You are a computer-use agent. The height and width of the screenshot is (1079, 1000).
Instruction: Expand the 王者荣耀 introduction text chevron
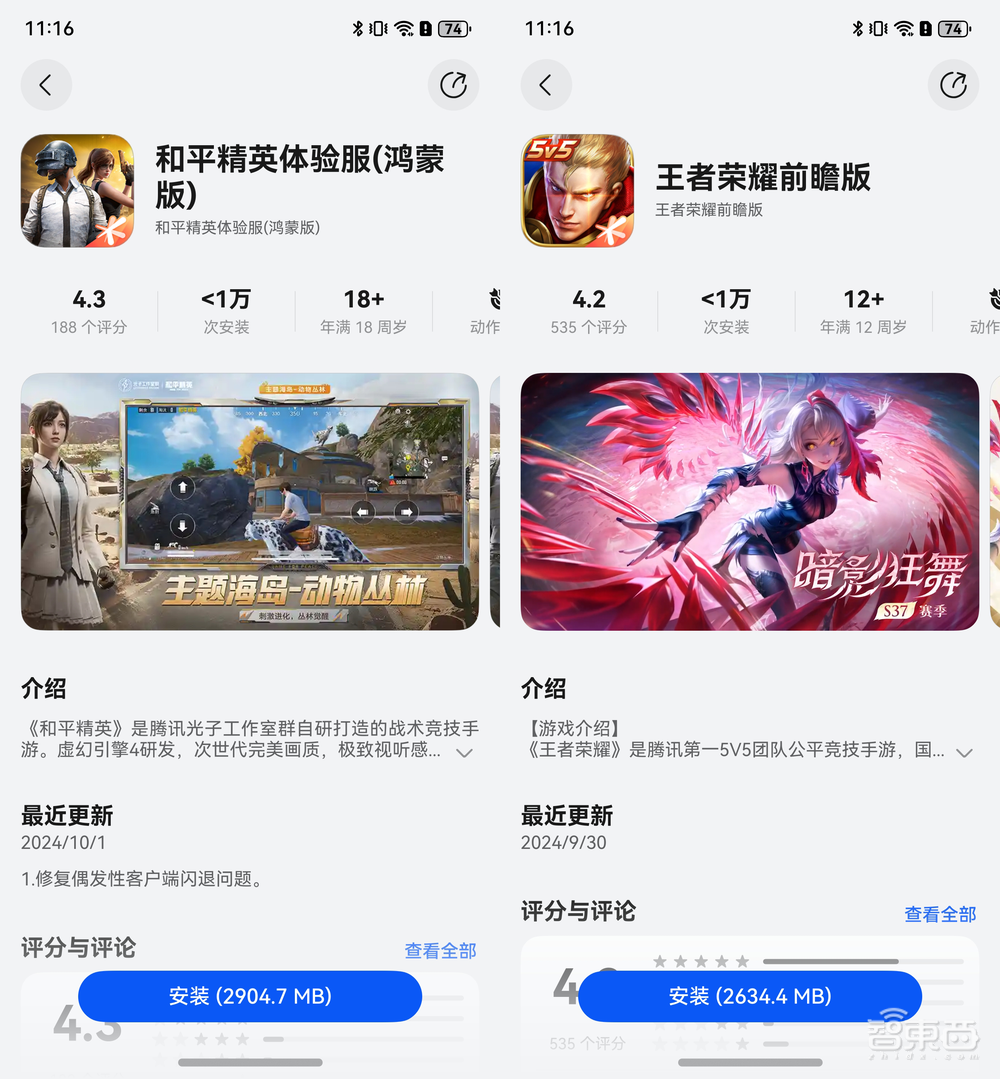point(964,755)
